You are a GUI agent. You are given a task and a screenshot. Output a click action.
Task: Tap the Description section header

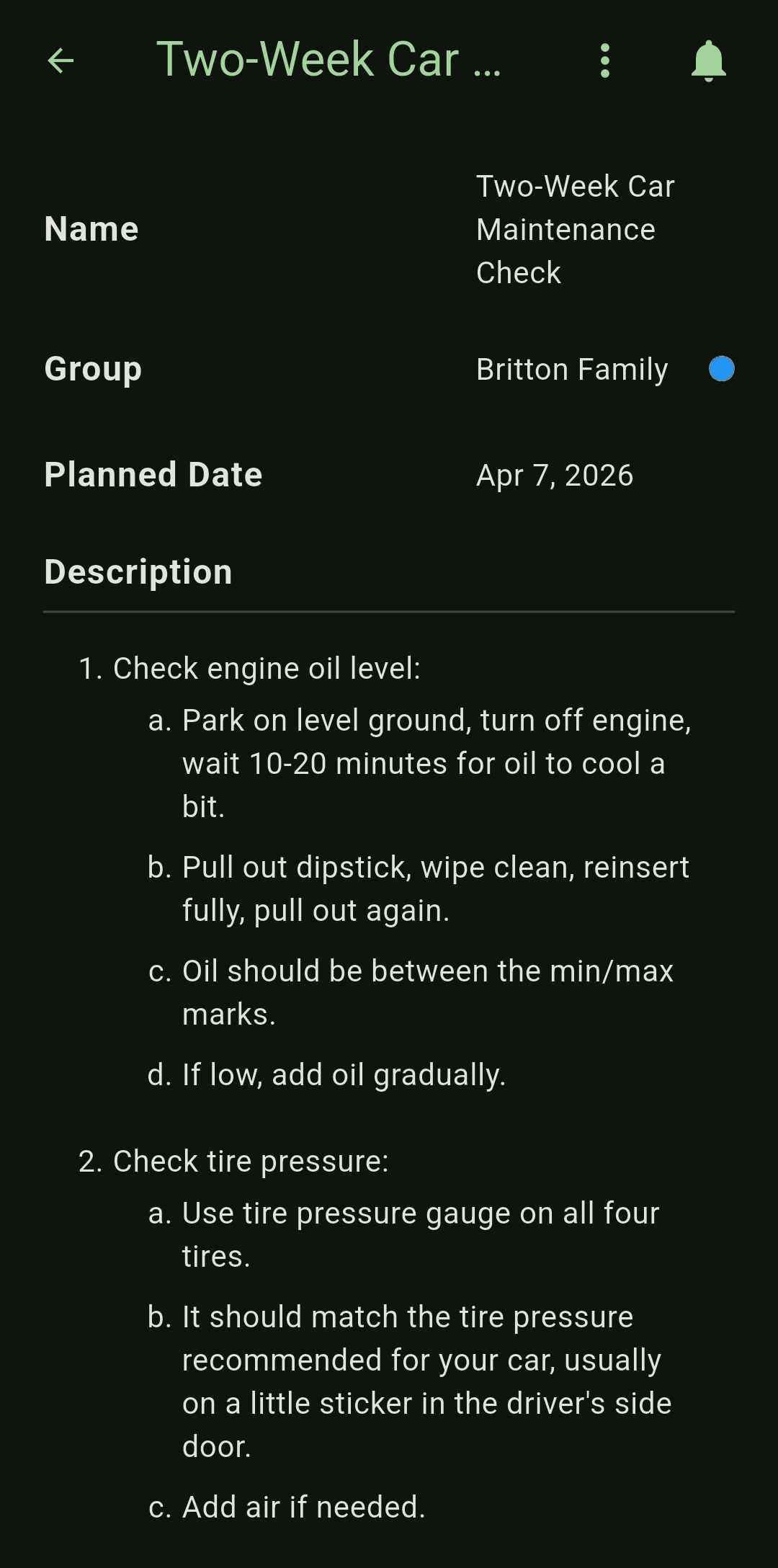[138, 572]
